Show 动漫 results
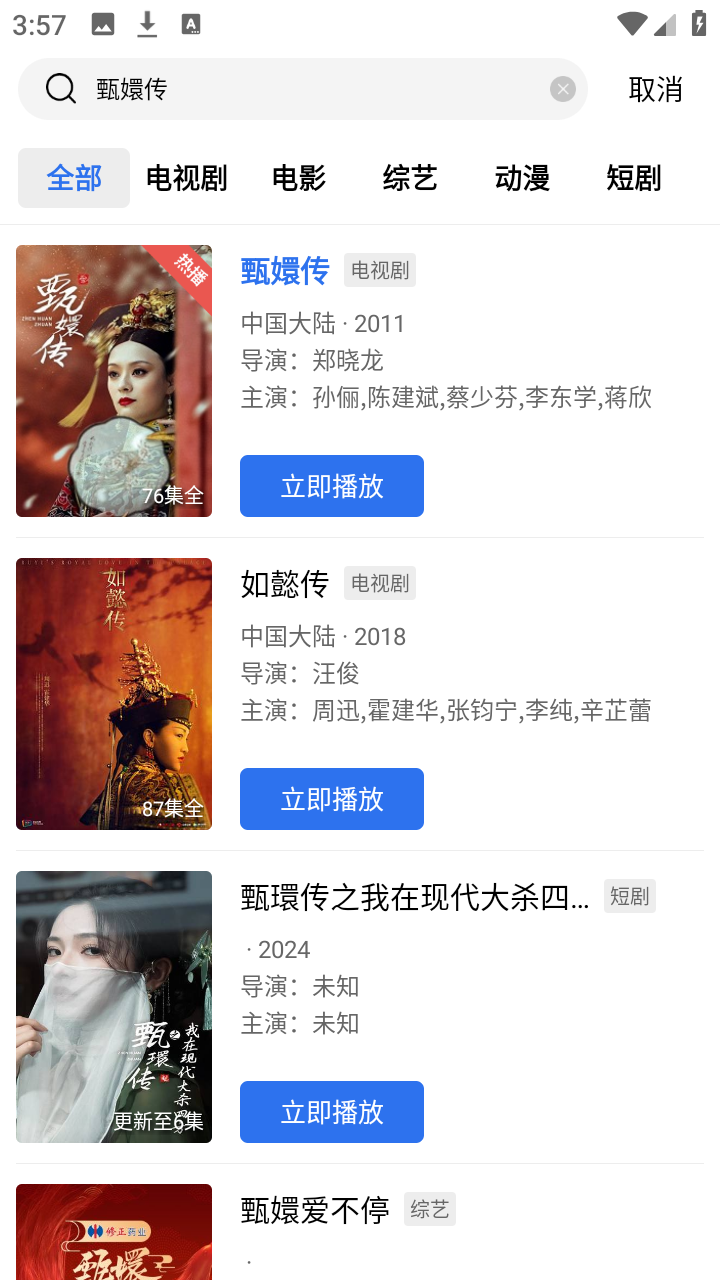Viewport: 720px width, 1280px height. (x=522, y=178)
